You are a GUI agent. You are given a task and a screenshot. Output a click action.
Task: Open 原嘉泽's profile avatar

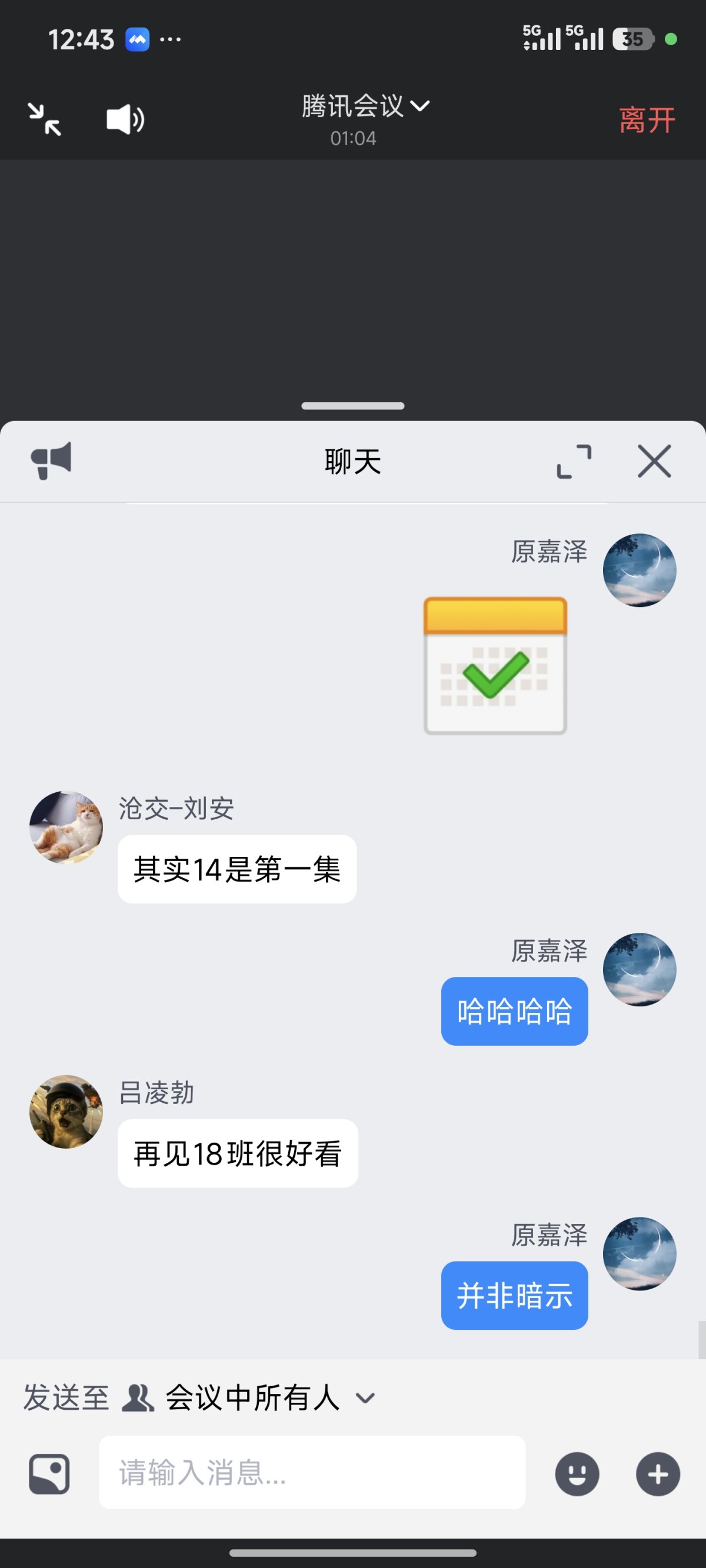click(x=639, y=570)
